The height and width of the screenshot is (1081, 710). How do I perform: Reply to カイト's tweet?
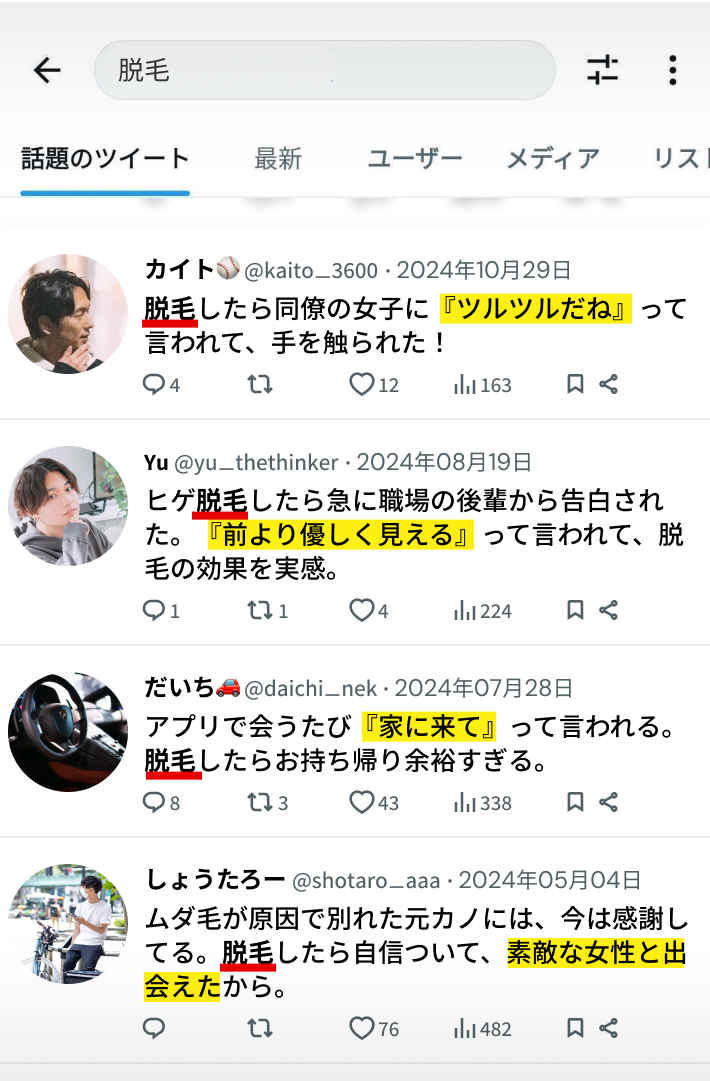(x=154, y=384)
